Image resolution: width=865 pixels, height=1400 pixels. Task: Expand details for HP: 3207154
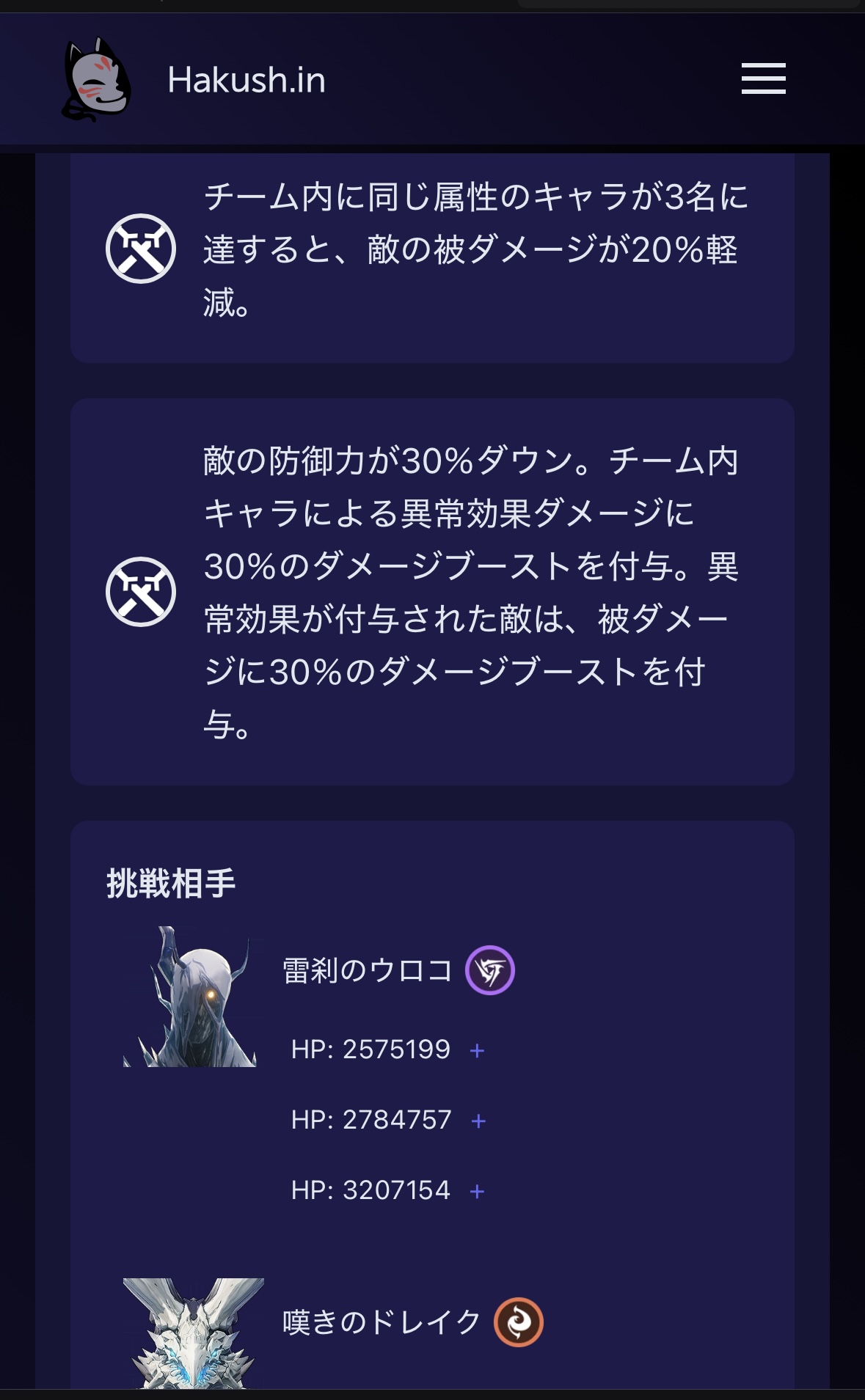pos(477,1192)
